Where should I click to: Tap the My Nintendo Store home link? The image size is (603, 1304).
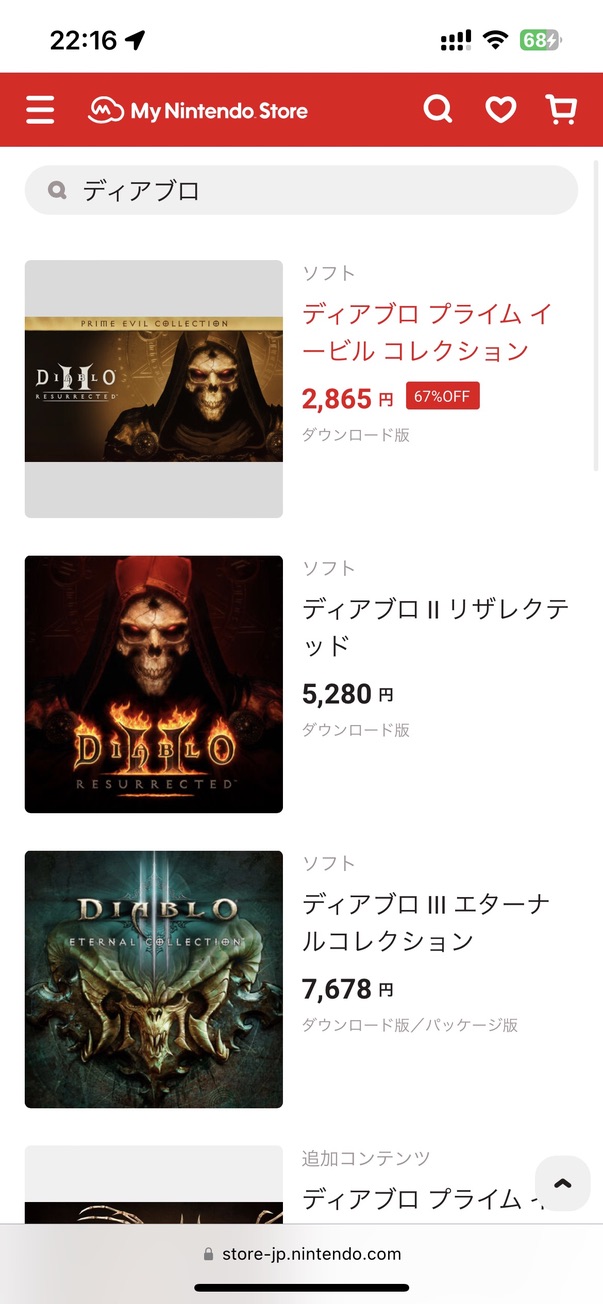coord(198,110)
